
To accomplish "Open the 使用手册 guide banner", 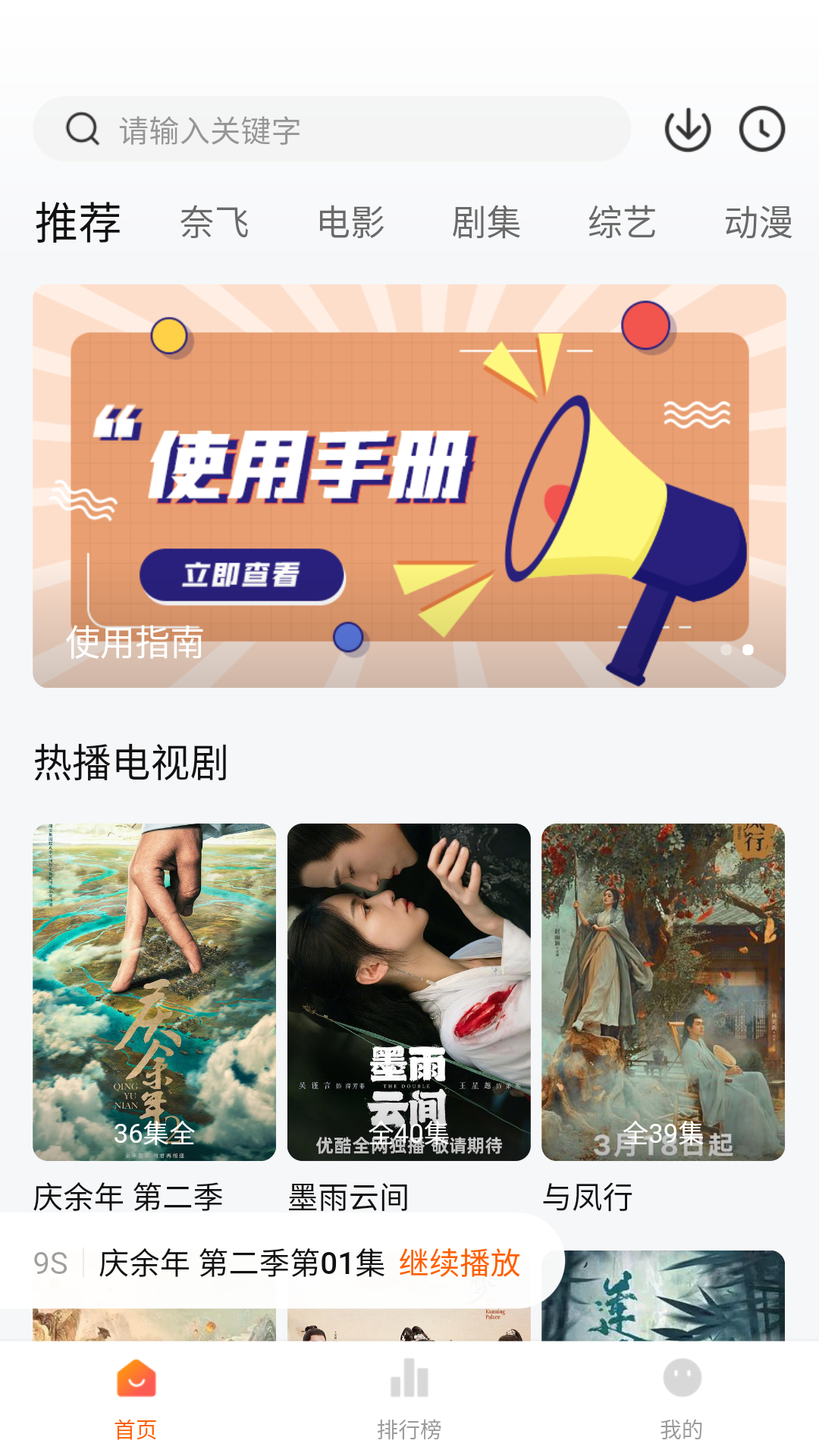I will (x=409, y=485).
